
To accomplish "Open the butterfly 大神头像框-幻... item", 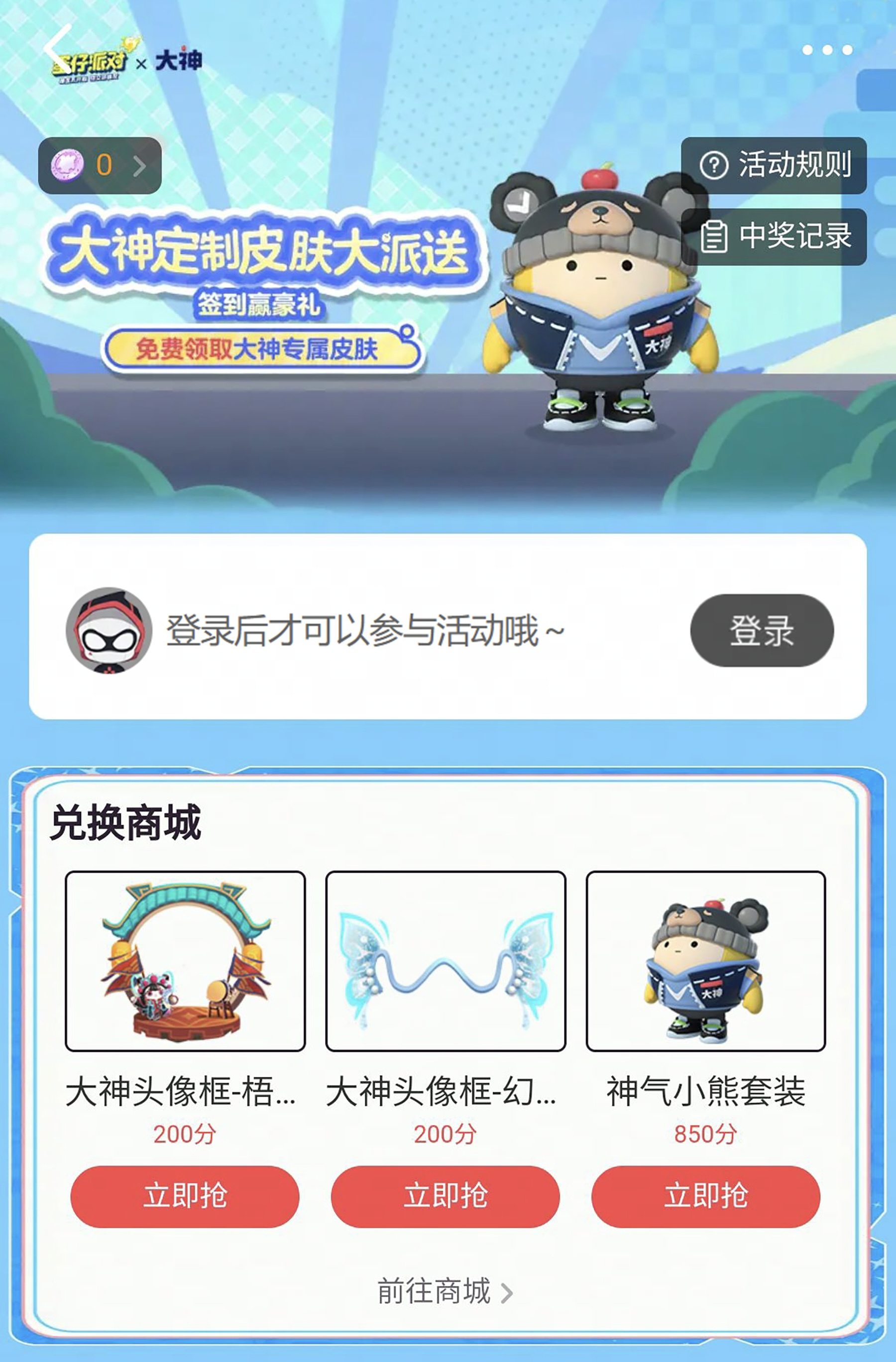I will 445,961.
